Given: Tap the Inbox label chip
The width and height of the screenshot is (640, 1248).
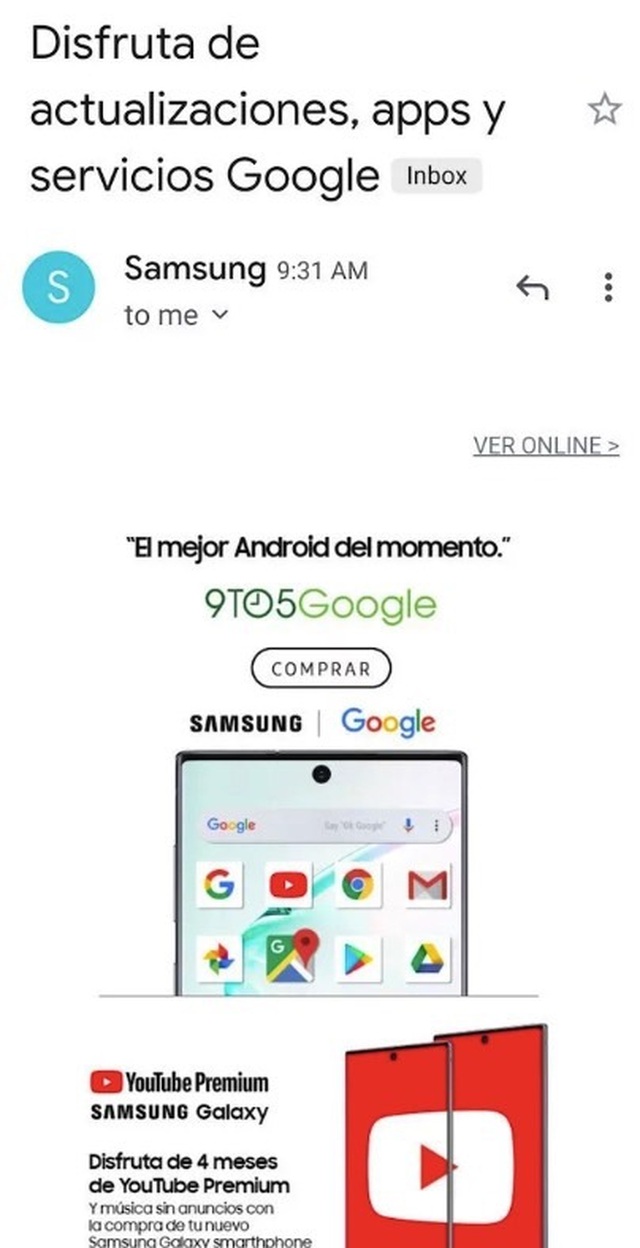Looking at the screenshot, I should [436, 176].
